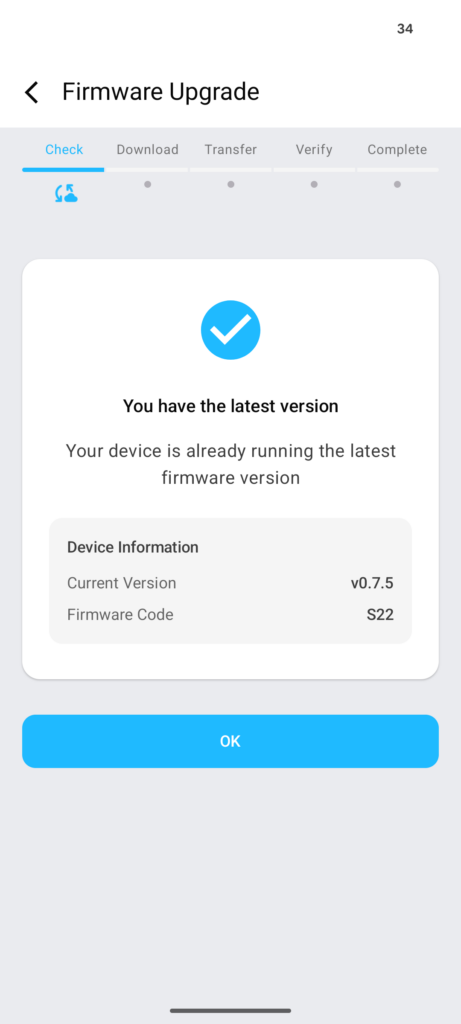Viewport: 461px width, 1024px height.
Task: Go back from Firmware Upgrade
Action: (x=31, y=92)
